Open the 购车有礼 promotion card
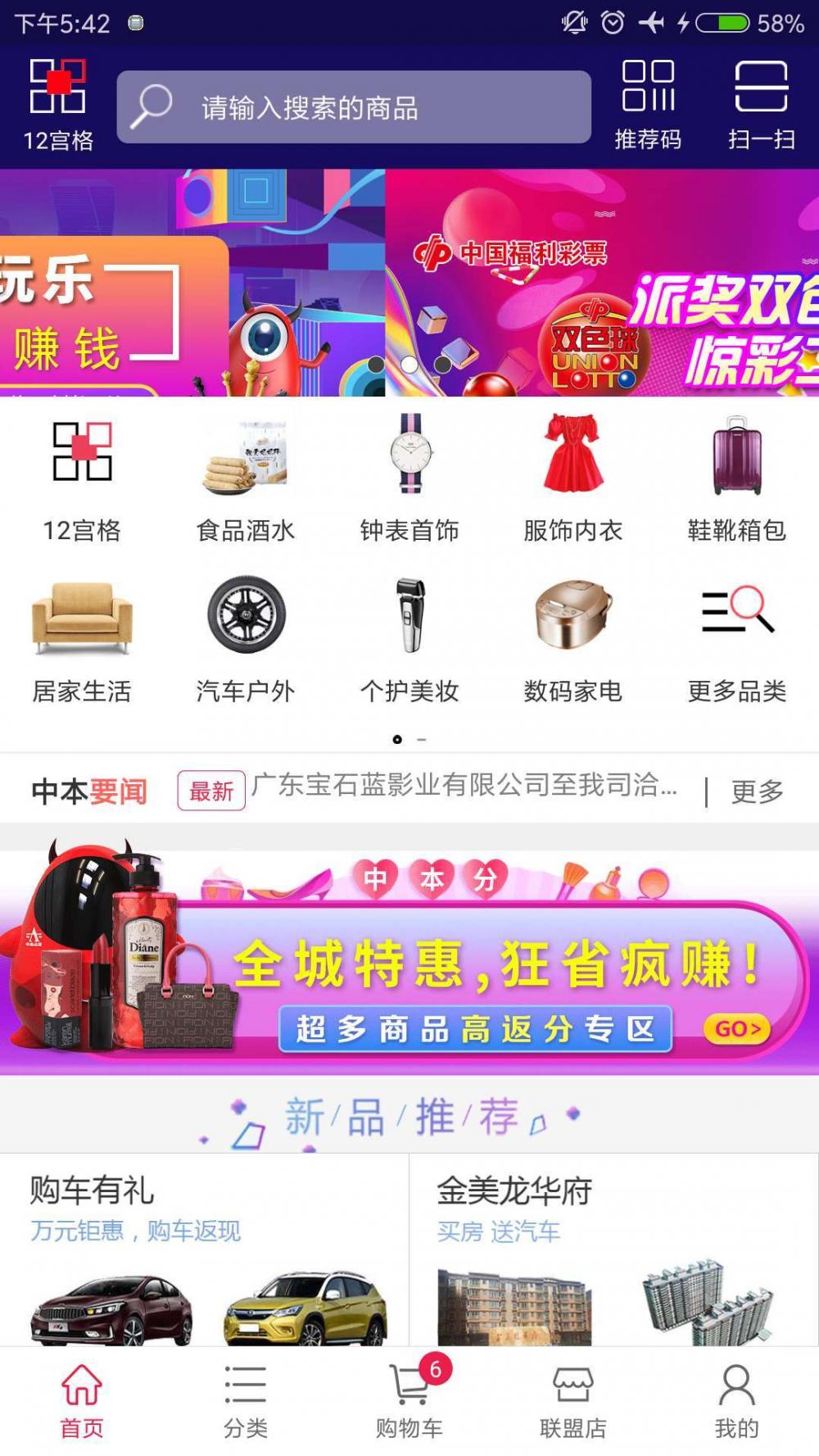Viewport: 819px width, 1456px height. (x=204, y=1250)
